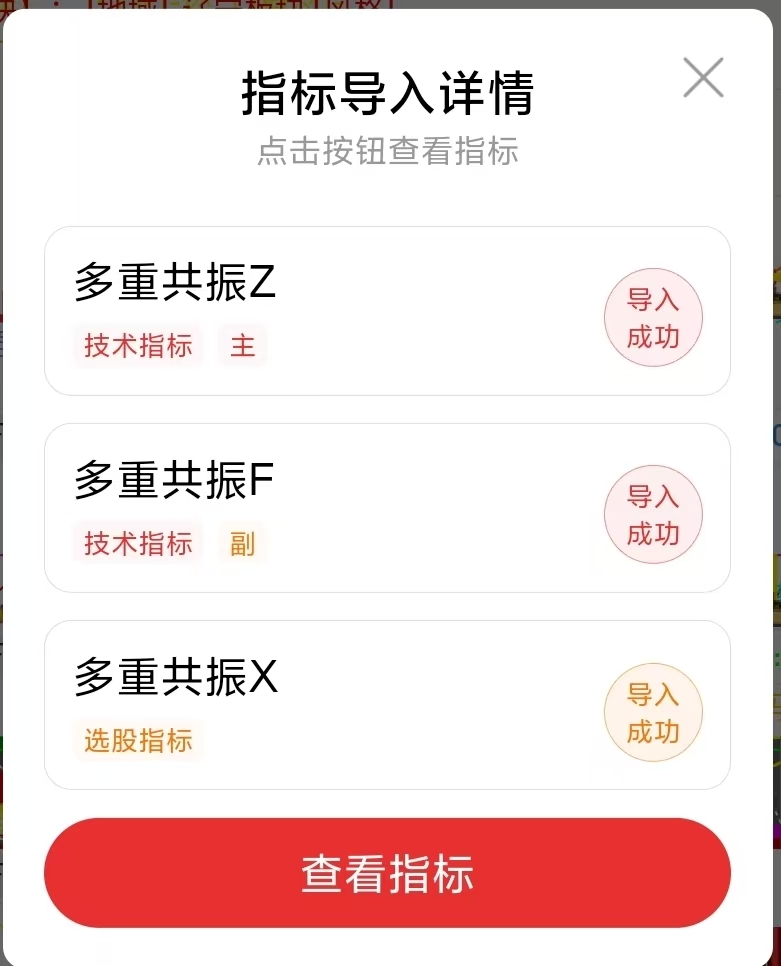Close the 指标导入详情 dialog

pyautogui.click(x=703, y=77)
